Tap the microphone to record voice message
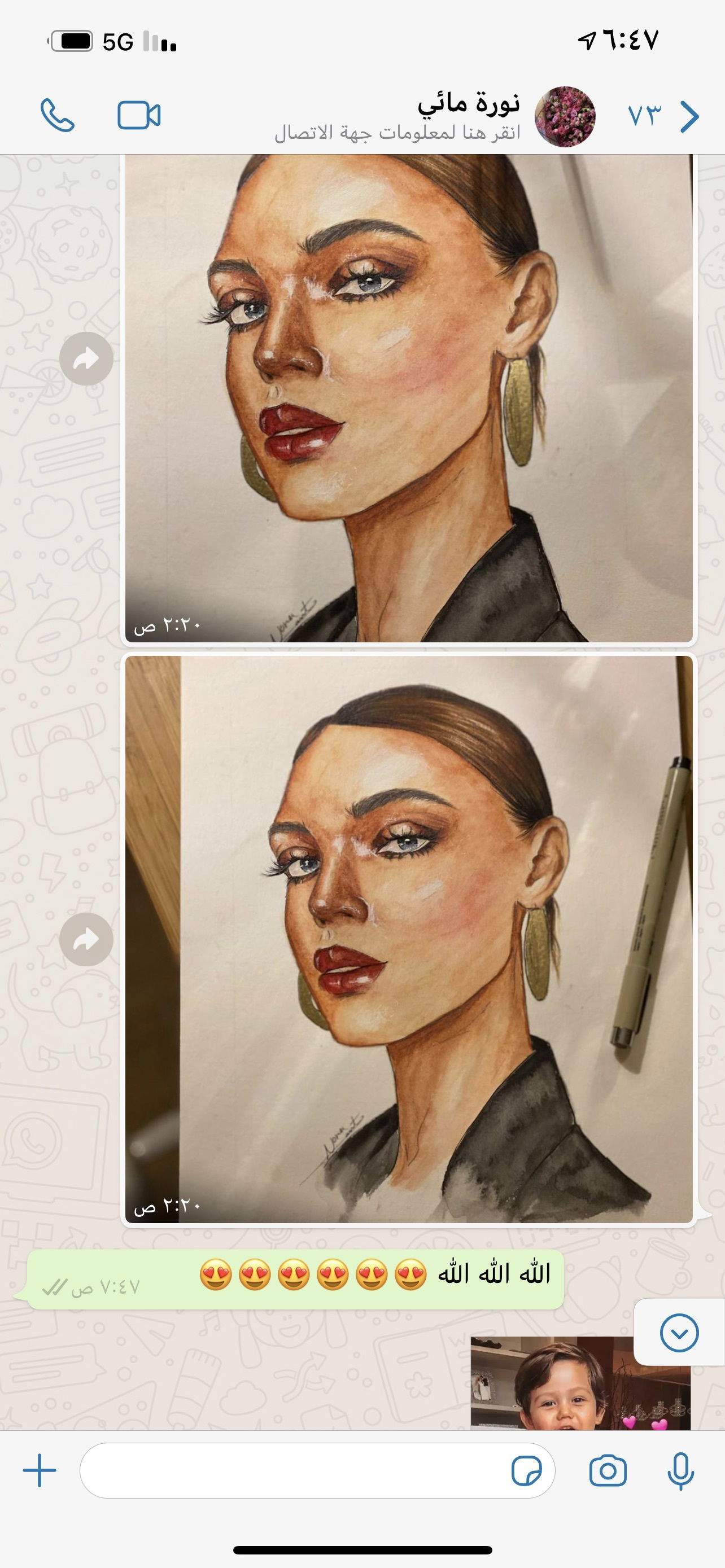This screenshot has width=725, height=1568. [680, 1470]
